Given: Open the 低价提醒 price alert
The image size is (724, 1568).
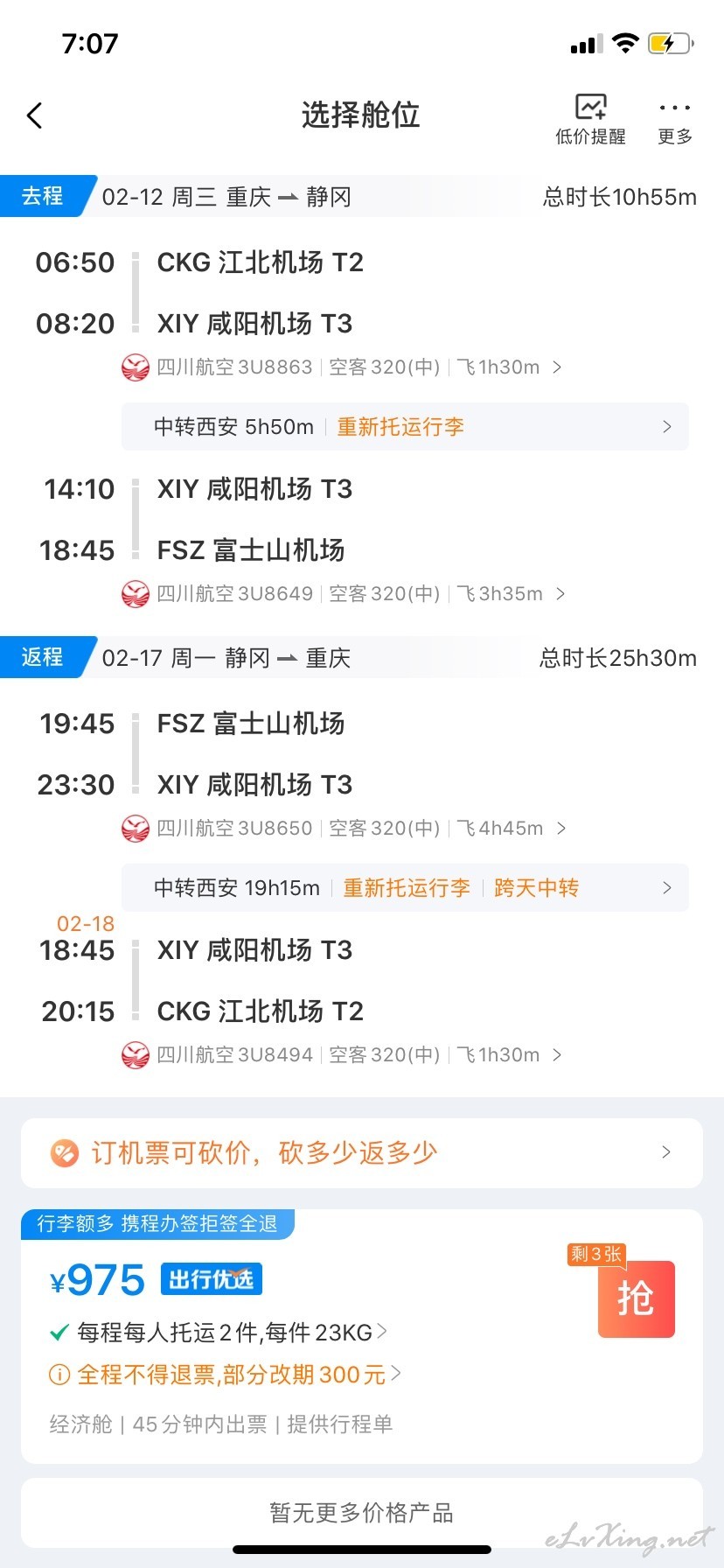Looking at the screenshot, I should [x=590, y=119].
